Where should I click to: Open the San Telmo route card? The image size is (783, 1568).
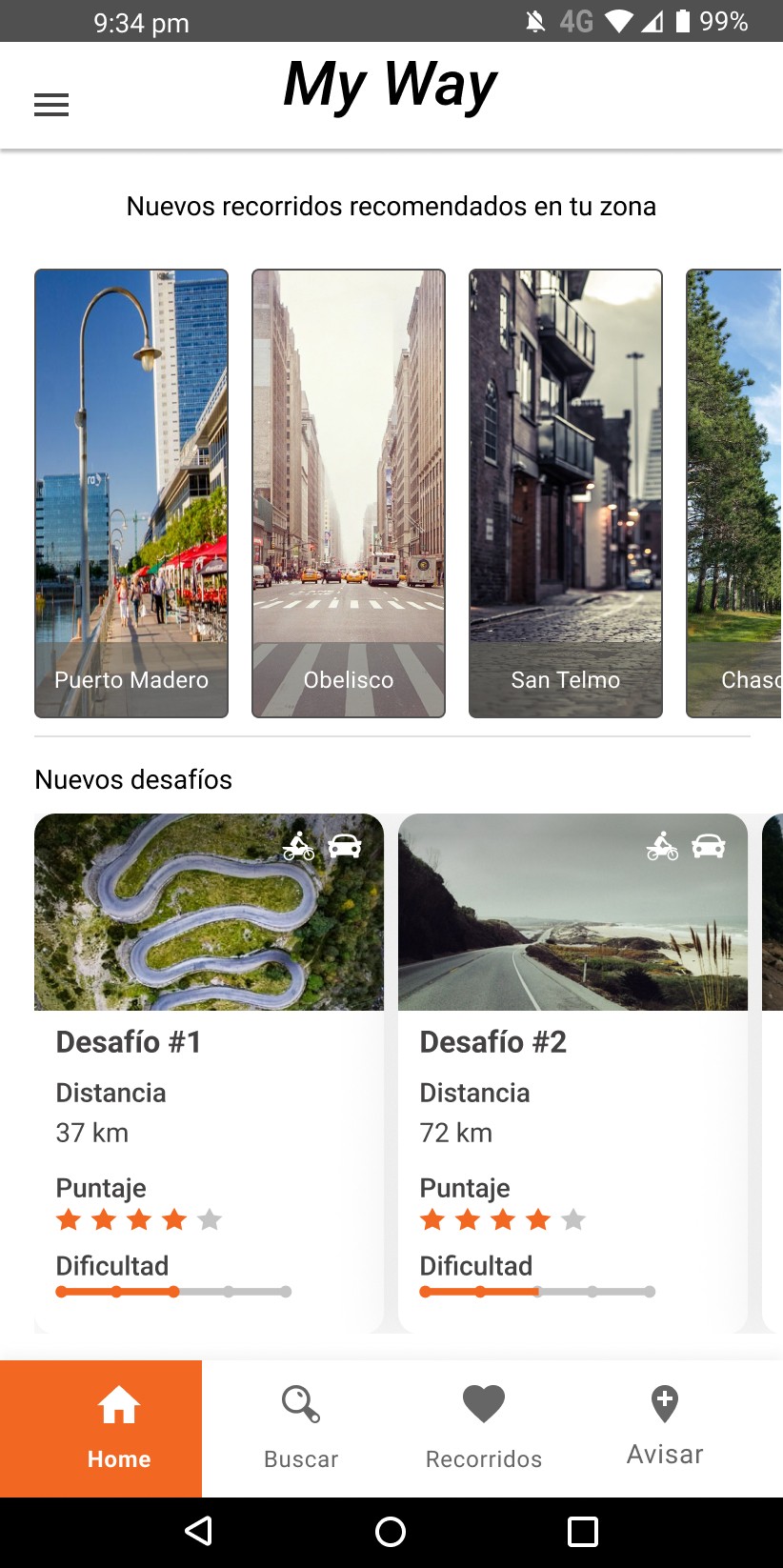pos(566,493)
